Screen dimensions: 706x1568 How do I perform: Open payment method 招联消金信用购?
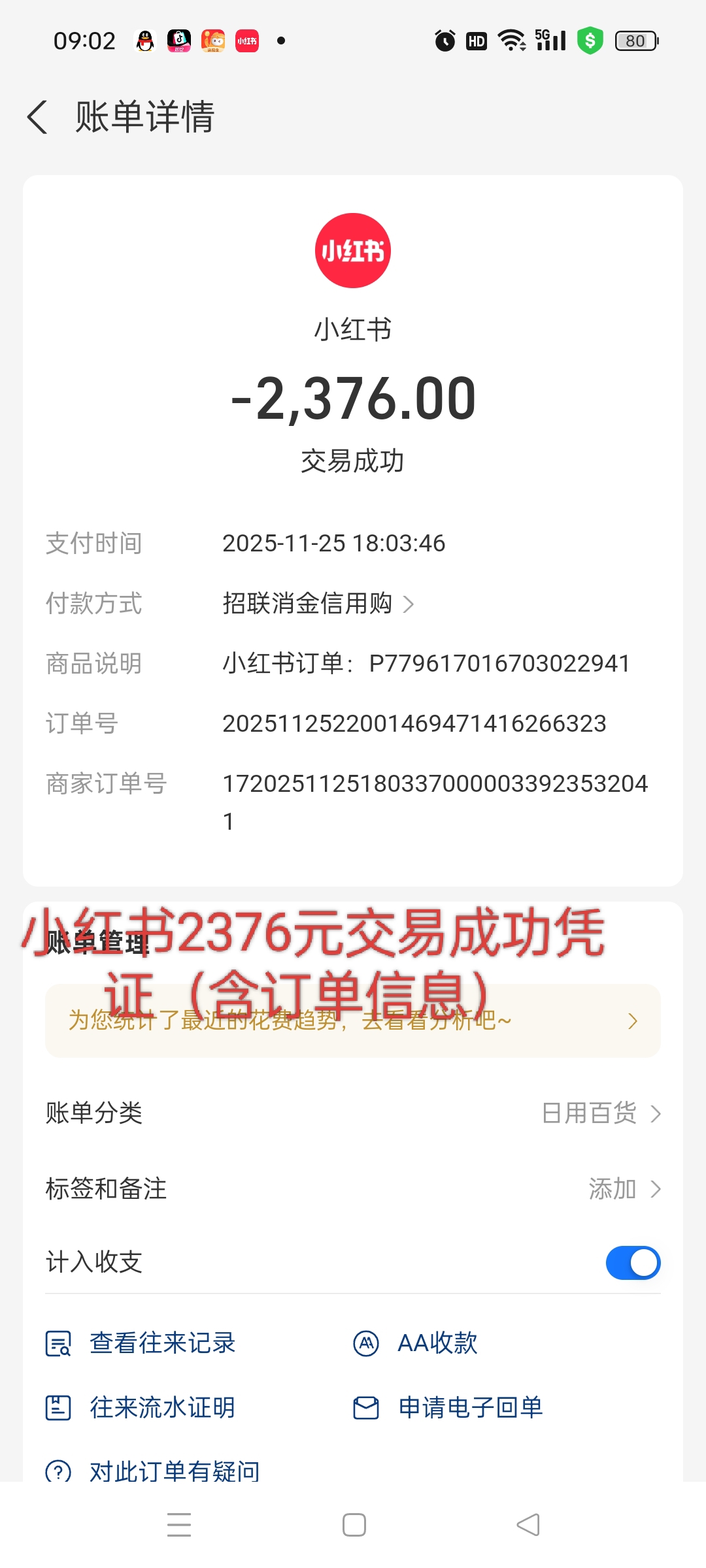[x=318, y=604]
